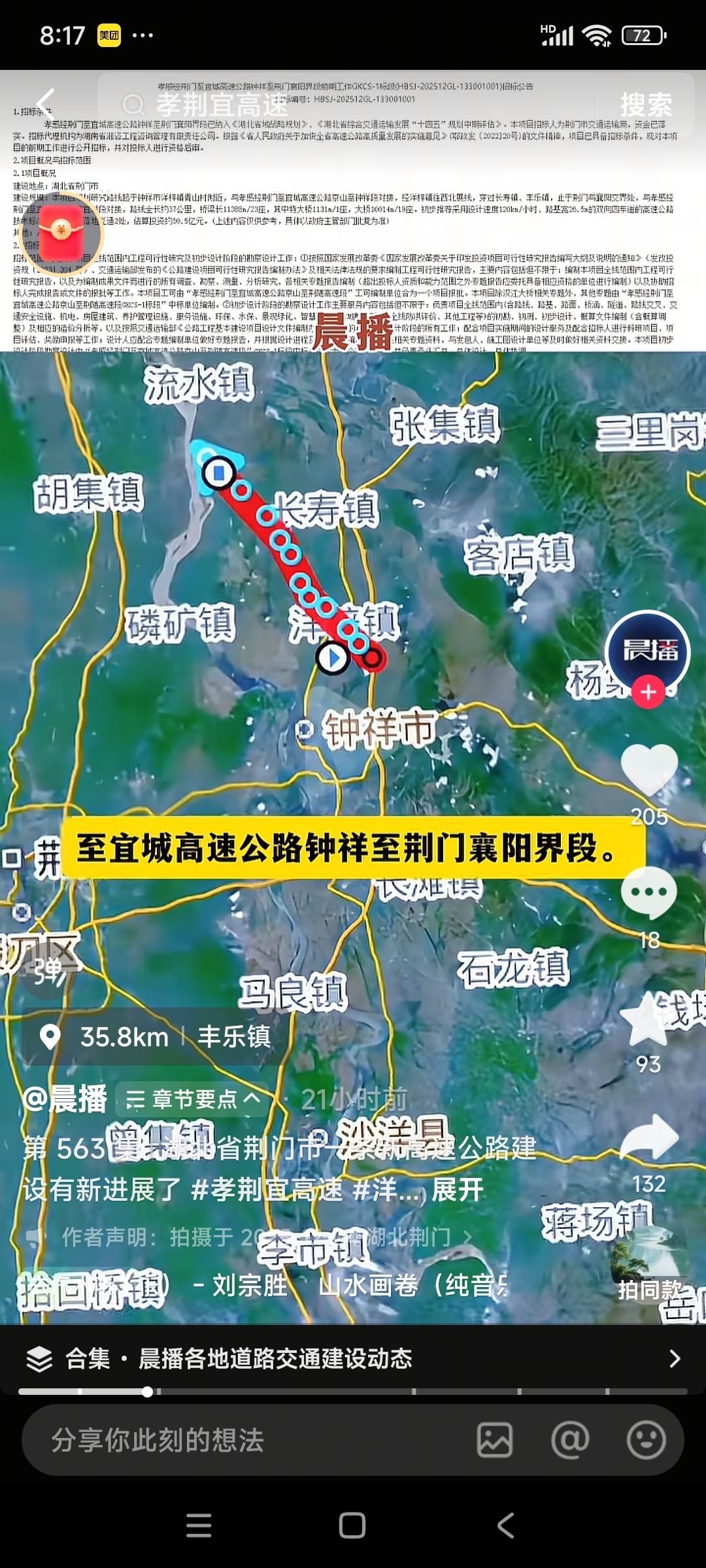Open the 丰乐镇 location tag
The height and width of the screenshot is (1568, 706).
click(x=157, y=1037)
